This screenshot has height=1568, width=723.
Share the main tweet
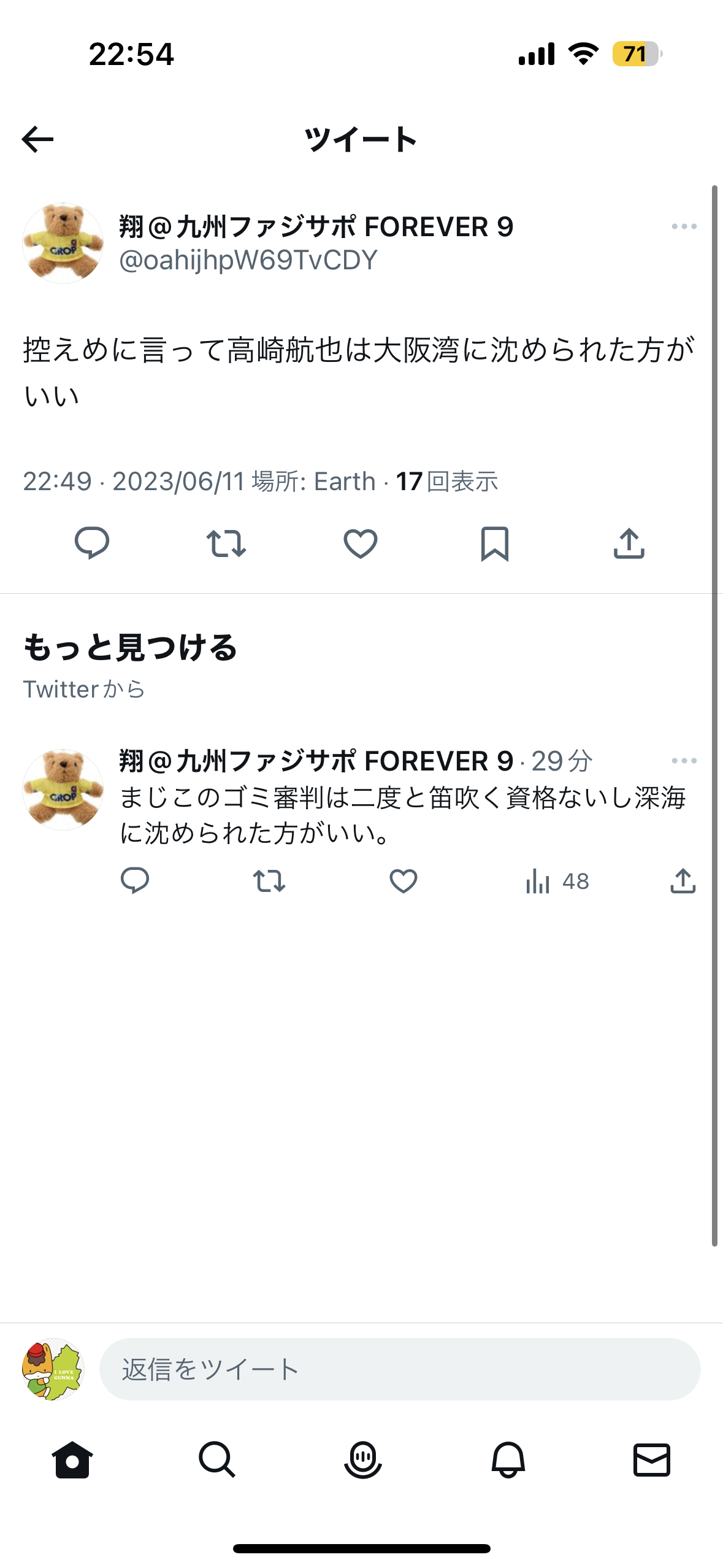point(629,543)
